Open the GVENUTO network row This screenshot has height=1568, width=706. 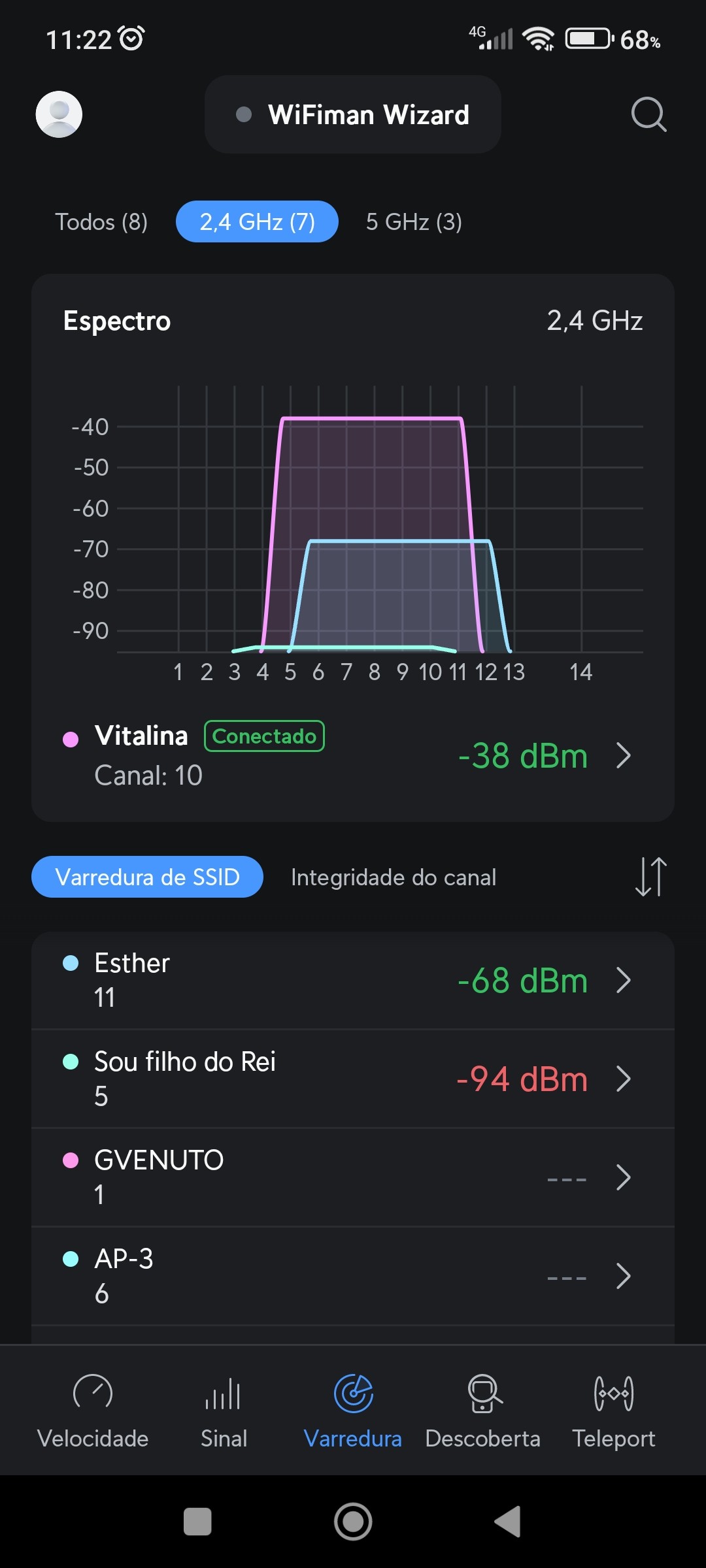click(353, 1177)
